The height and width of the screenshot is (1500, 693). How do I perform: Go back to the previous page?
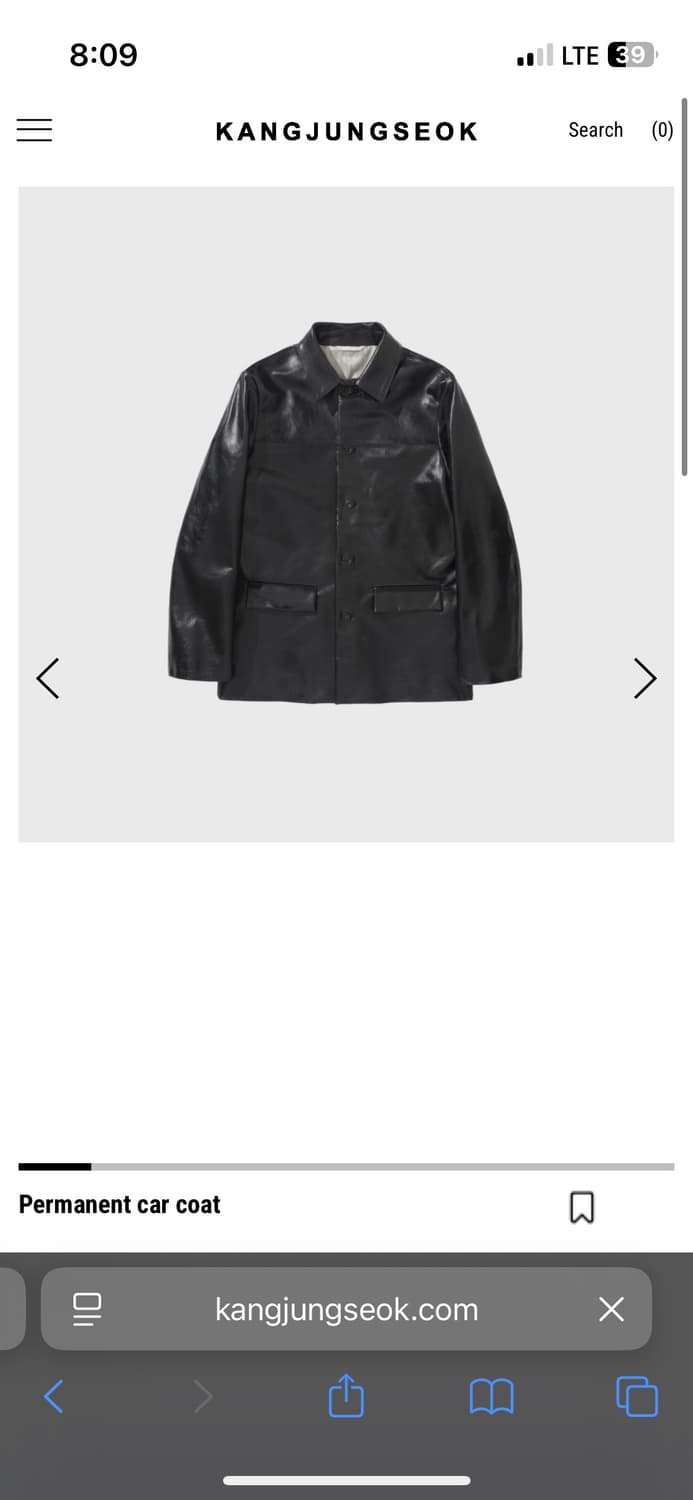pos(54,1396)
